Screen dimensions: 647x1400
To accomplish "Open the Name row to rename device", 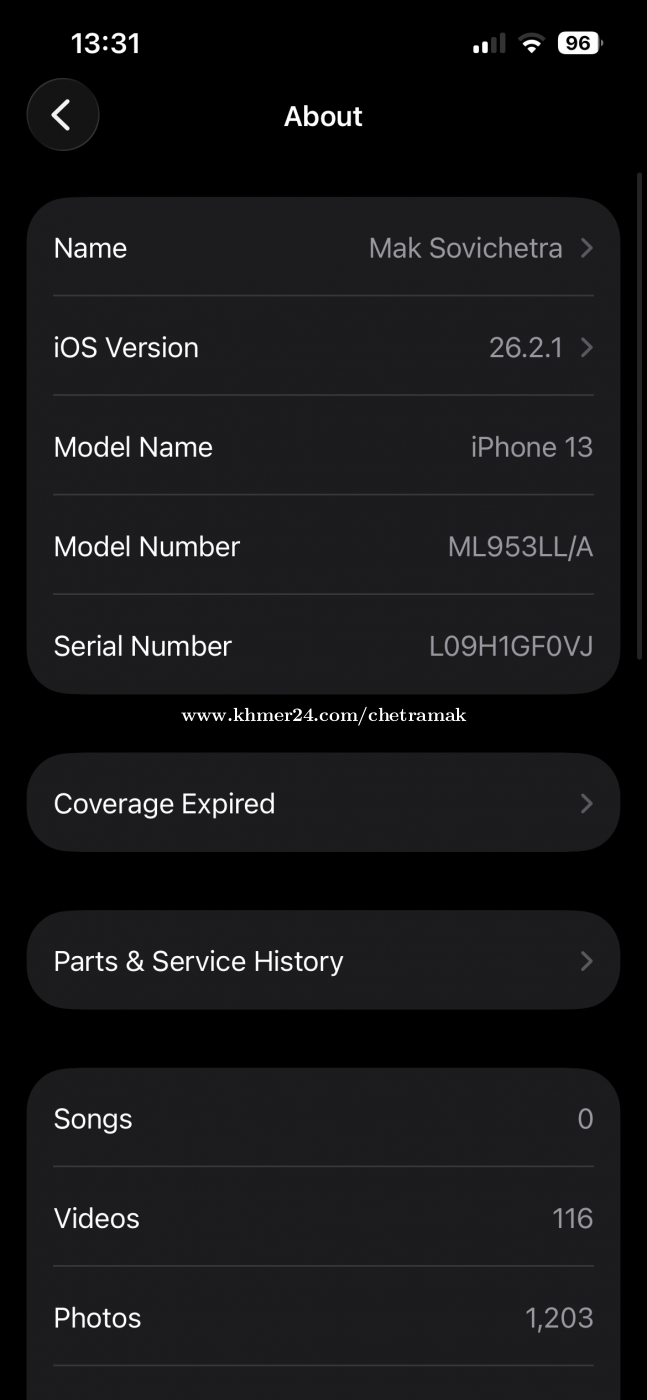I will coord(323,248).
